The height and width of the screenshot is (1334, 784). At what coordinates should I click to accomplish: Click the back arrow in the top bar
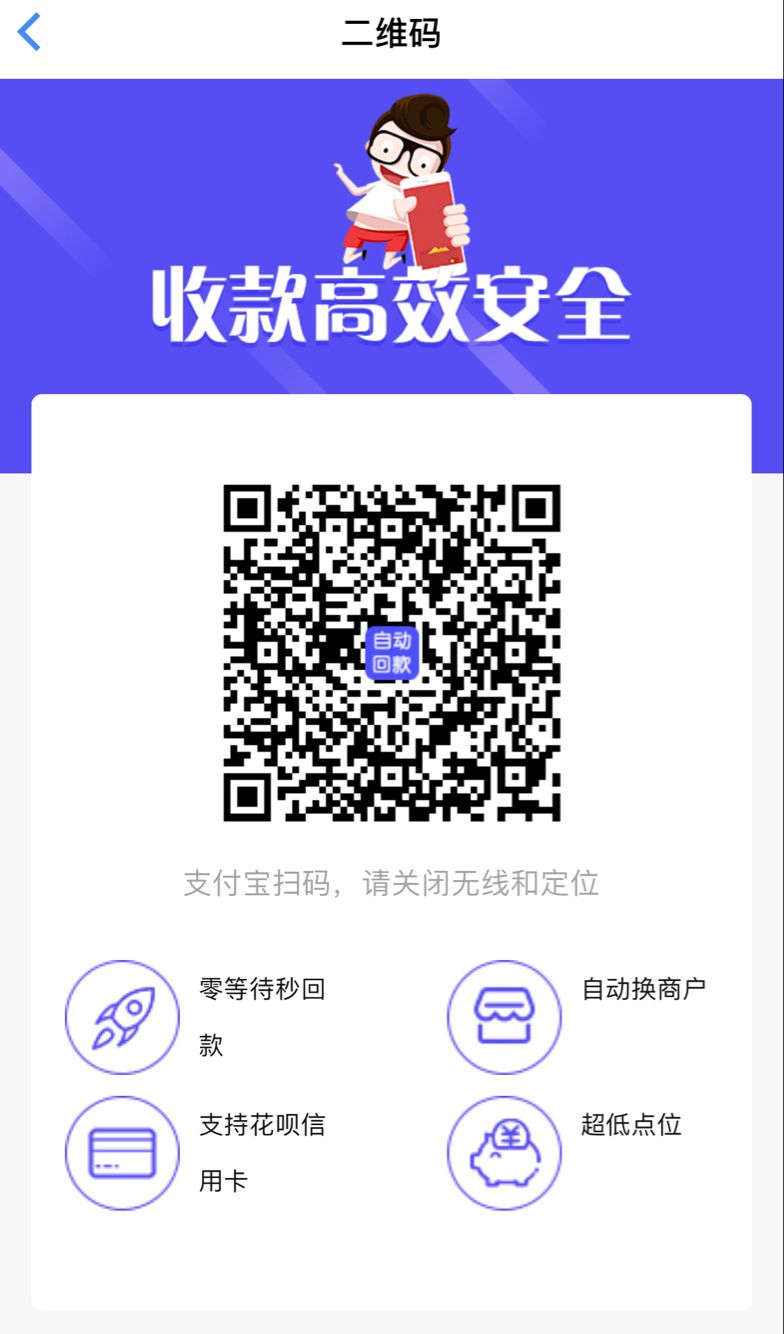pos(28,33)
